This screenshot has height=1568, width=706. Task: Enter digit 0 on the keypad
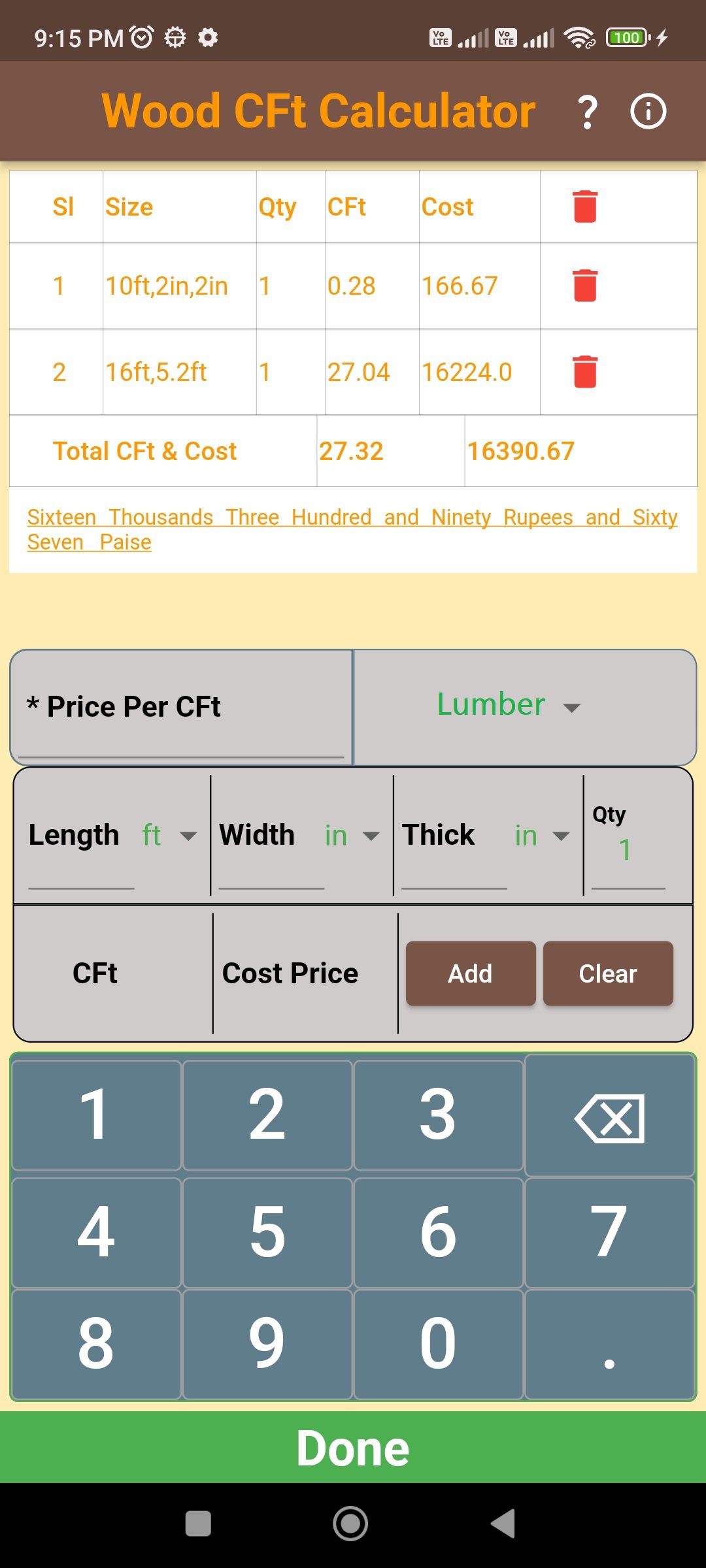pyautogui.click(x=438, y=1345)
